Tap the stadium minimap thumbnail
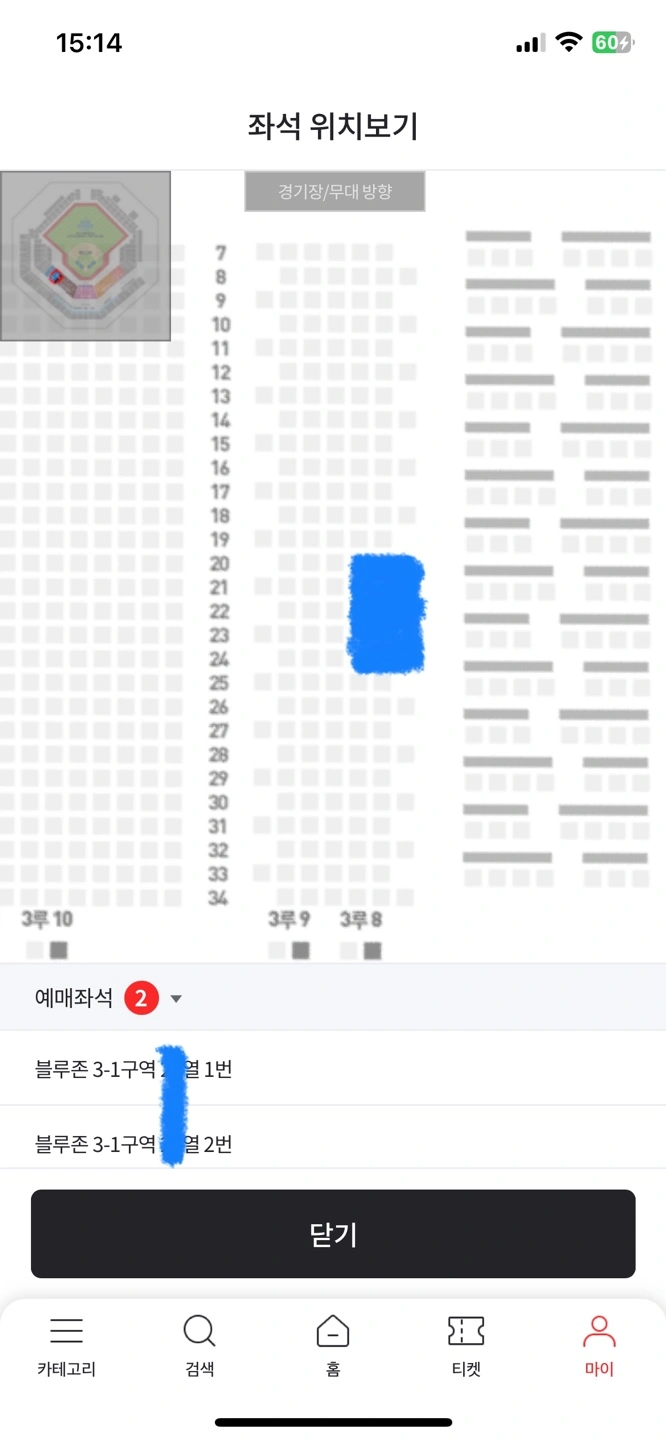This screenshot has height=1440, width=666. click(x=86, y=256)
